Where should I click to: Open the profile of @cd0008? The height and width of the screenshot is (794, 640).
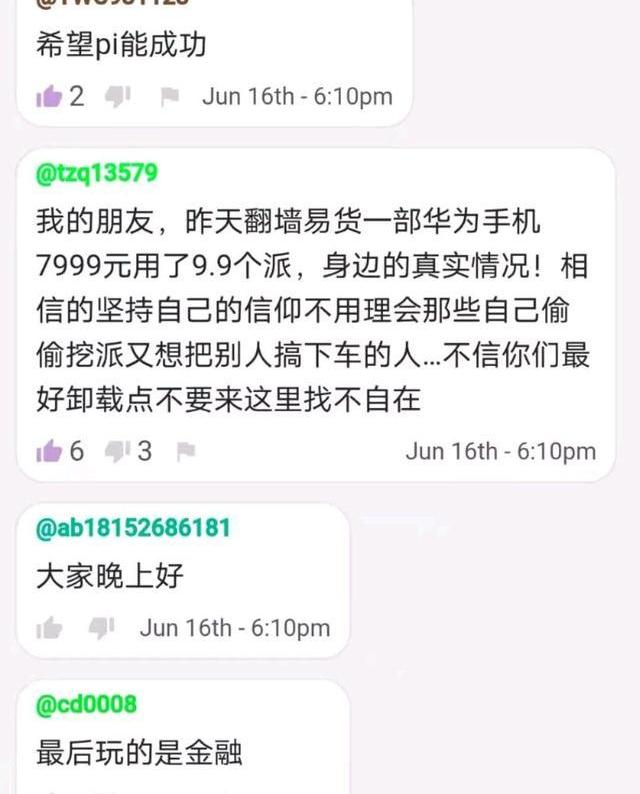click(x=86, y=704)
